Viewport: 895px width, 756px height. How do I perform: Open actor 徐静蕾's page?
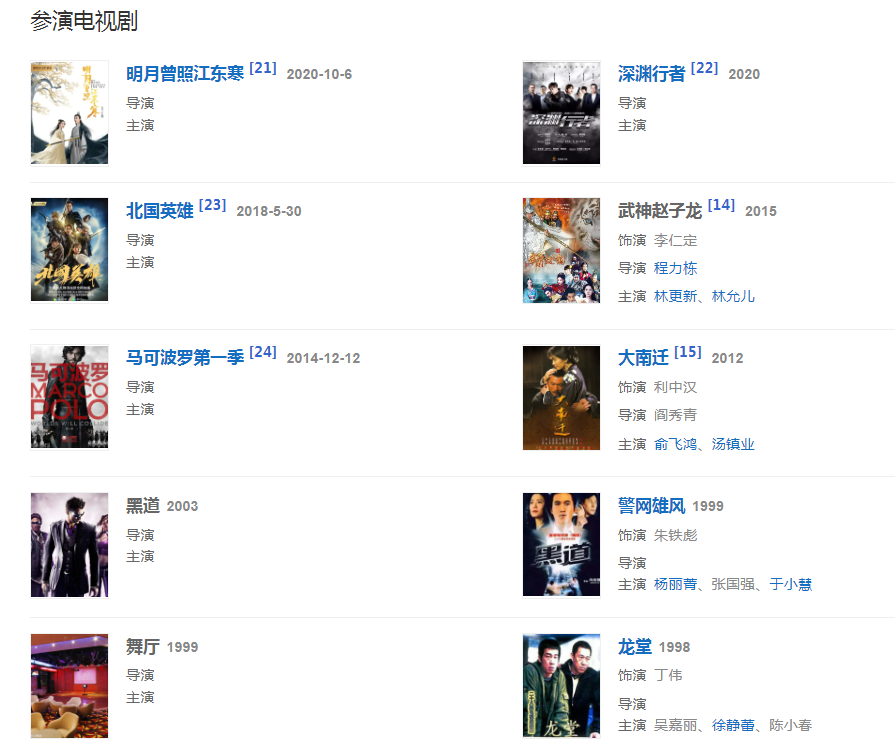pyautogui.click(x=733, y=725)
